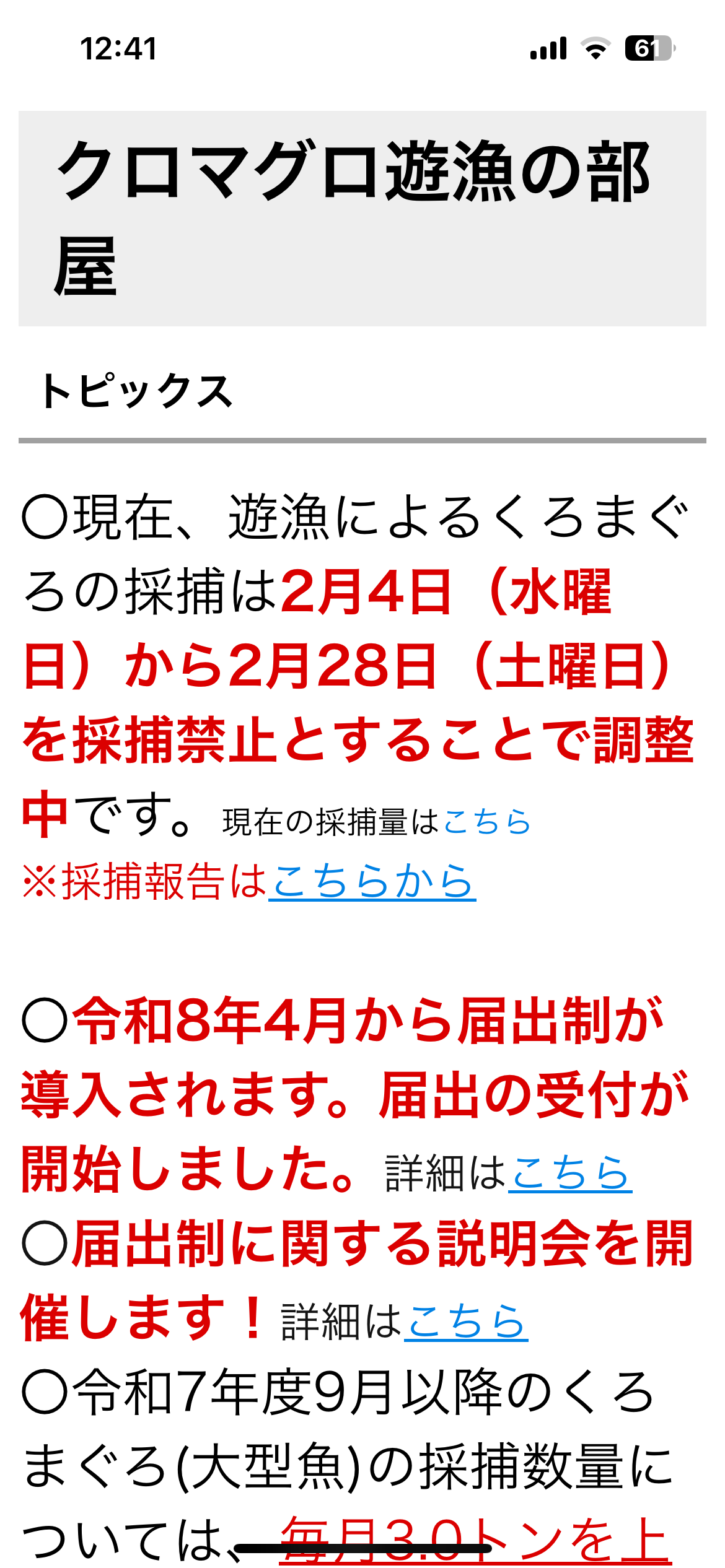Open こちら link for 届出制 details
This screenshot has height=1568, width=725.
[x=569, y=1173]
